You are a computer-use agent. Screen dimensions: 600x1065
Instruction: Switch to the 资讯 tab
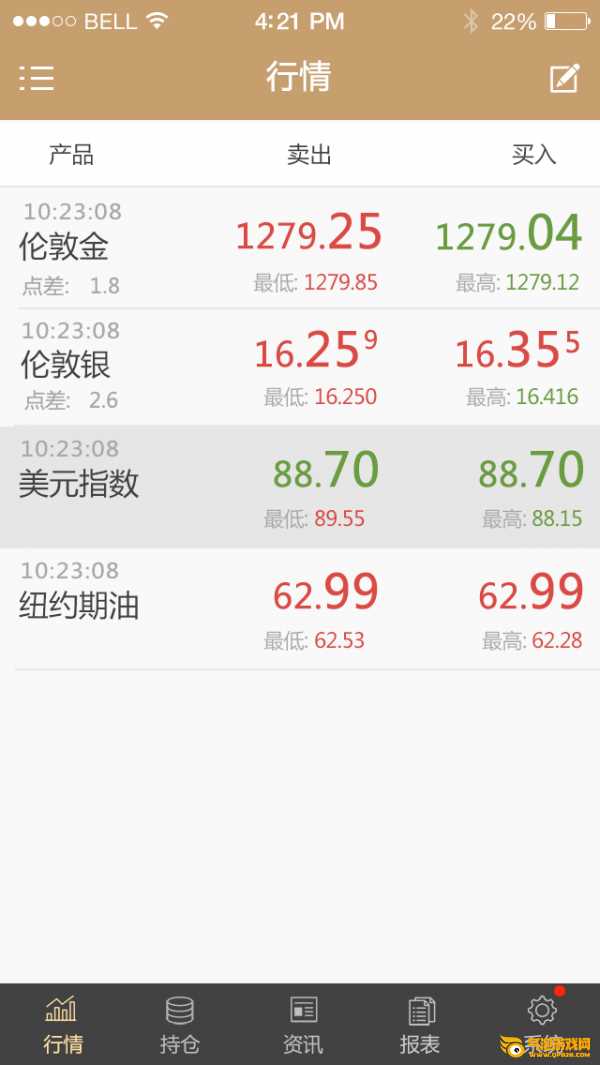(302, 1025)
